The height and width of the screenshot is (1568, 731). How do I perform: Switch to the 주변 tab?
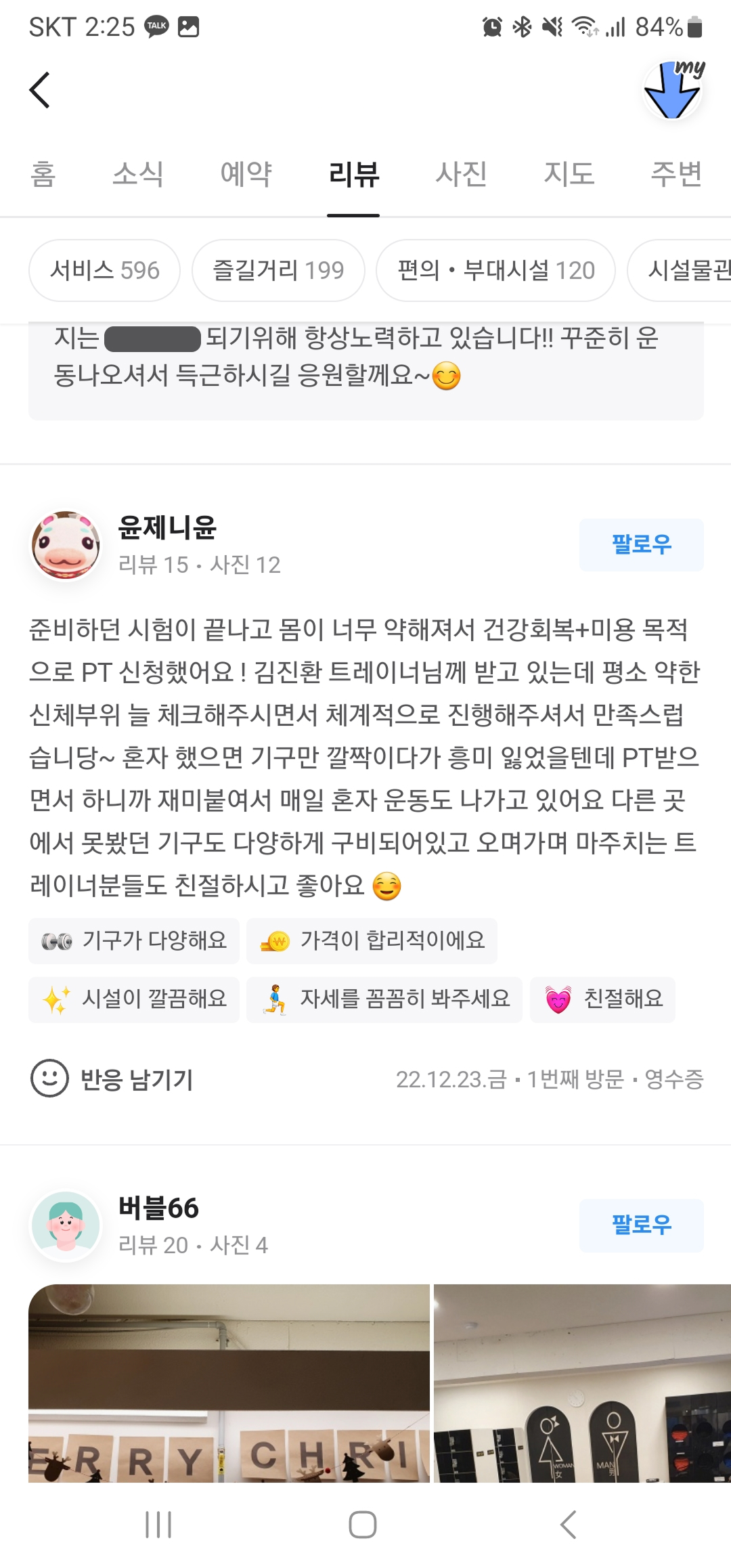coord(676,174)
